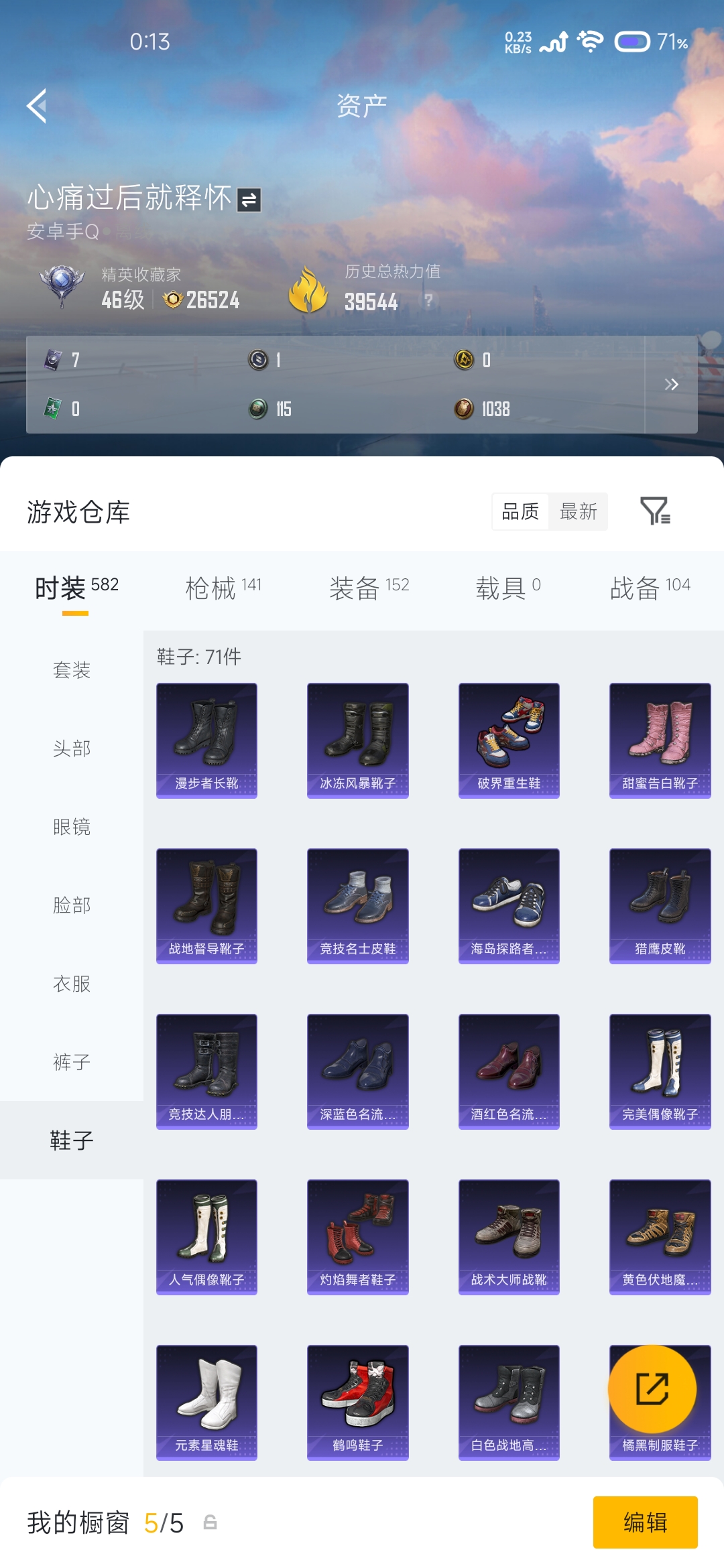Open the 漫步者长靴 item
This screenshot has height=1568, width=724.
[x=206, y=740]
